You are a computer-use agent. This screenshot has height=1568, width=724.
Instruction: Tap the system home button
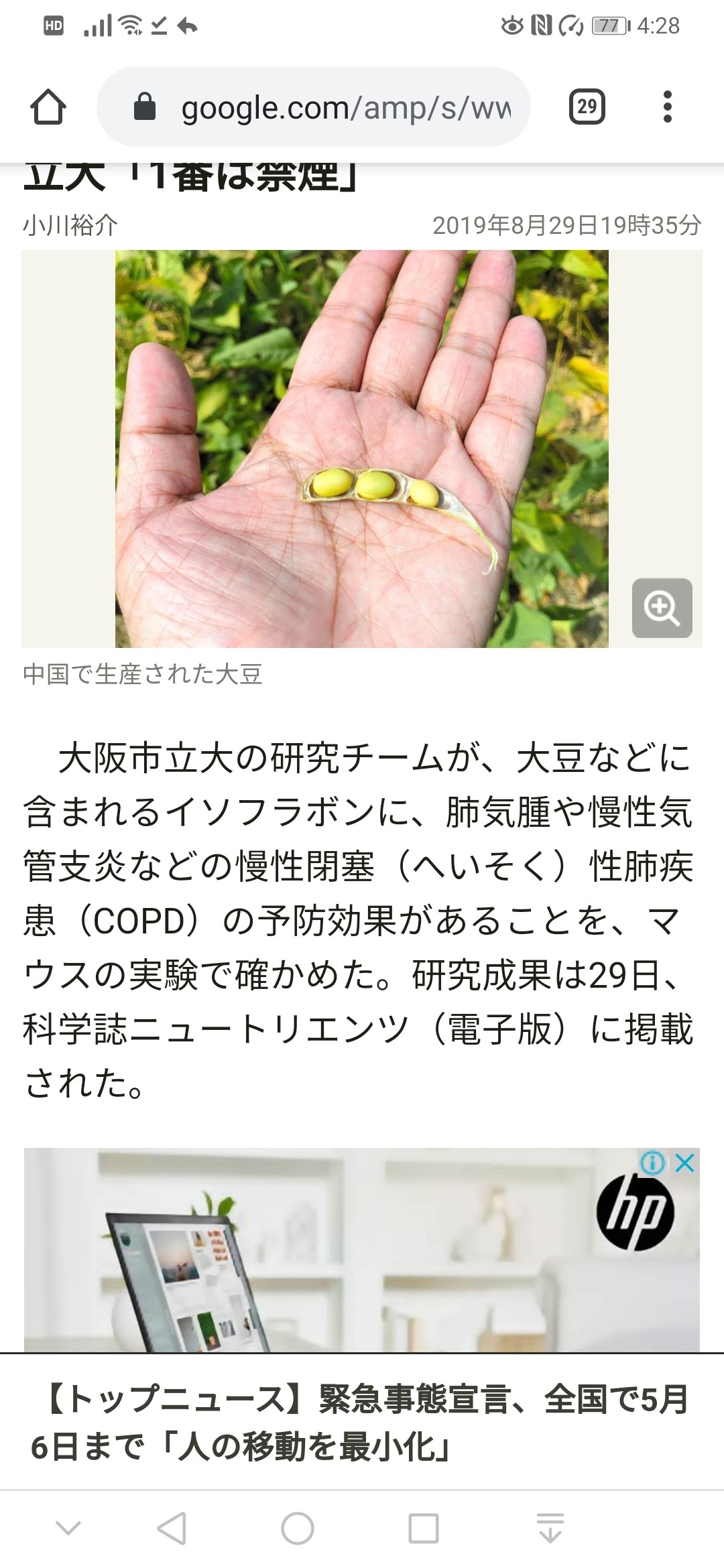click(298, 1528)
